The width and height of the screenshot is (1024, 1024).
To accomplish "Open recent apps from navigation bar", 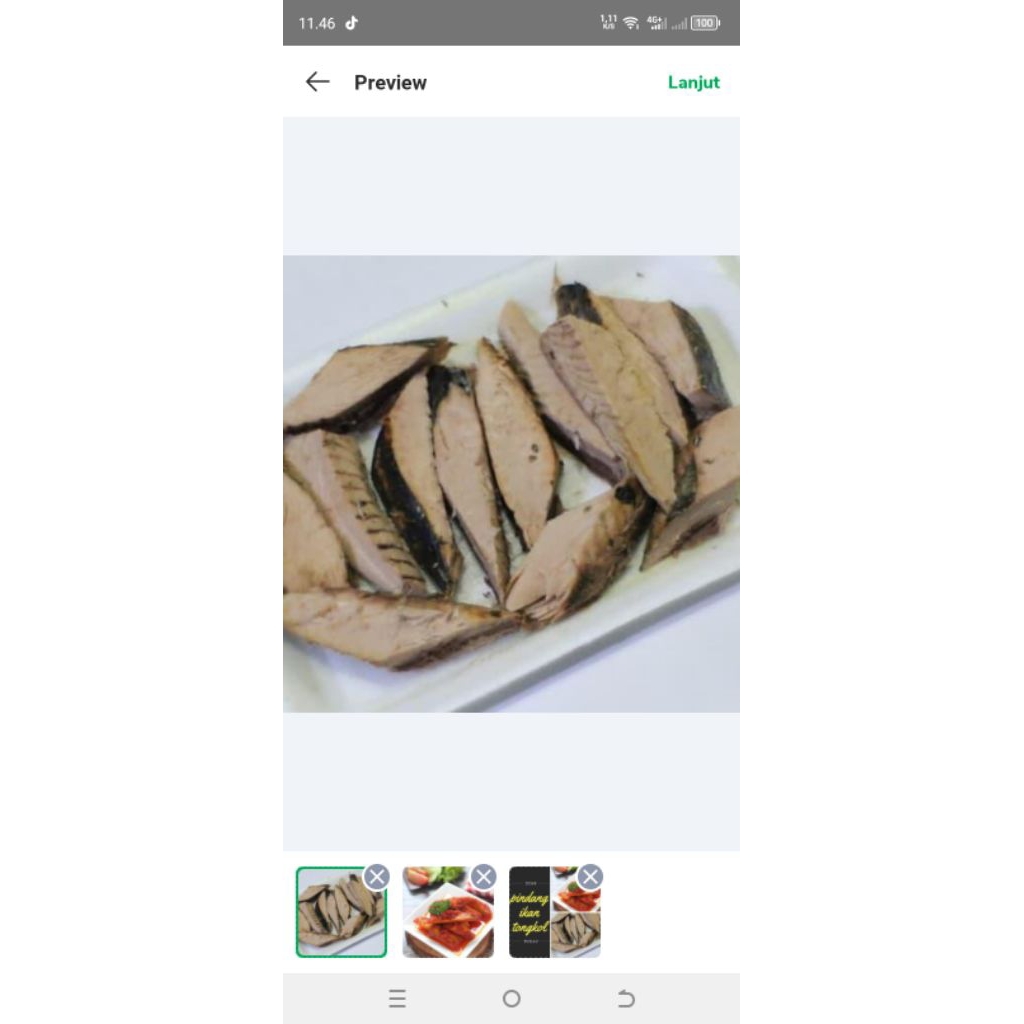I will click(397, 999).
